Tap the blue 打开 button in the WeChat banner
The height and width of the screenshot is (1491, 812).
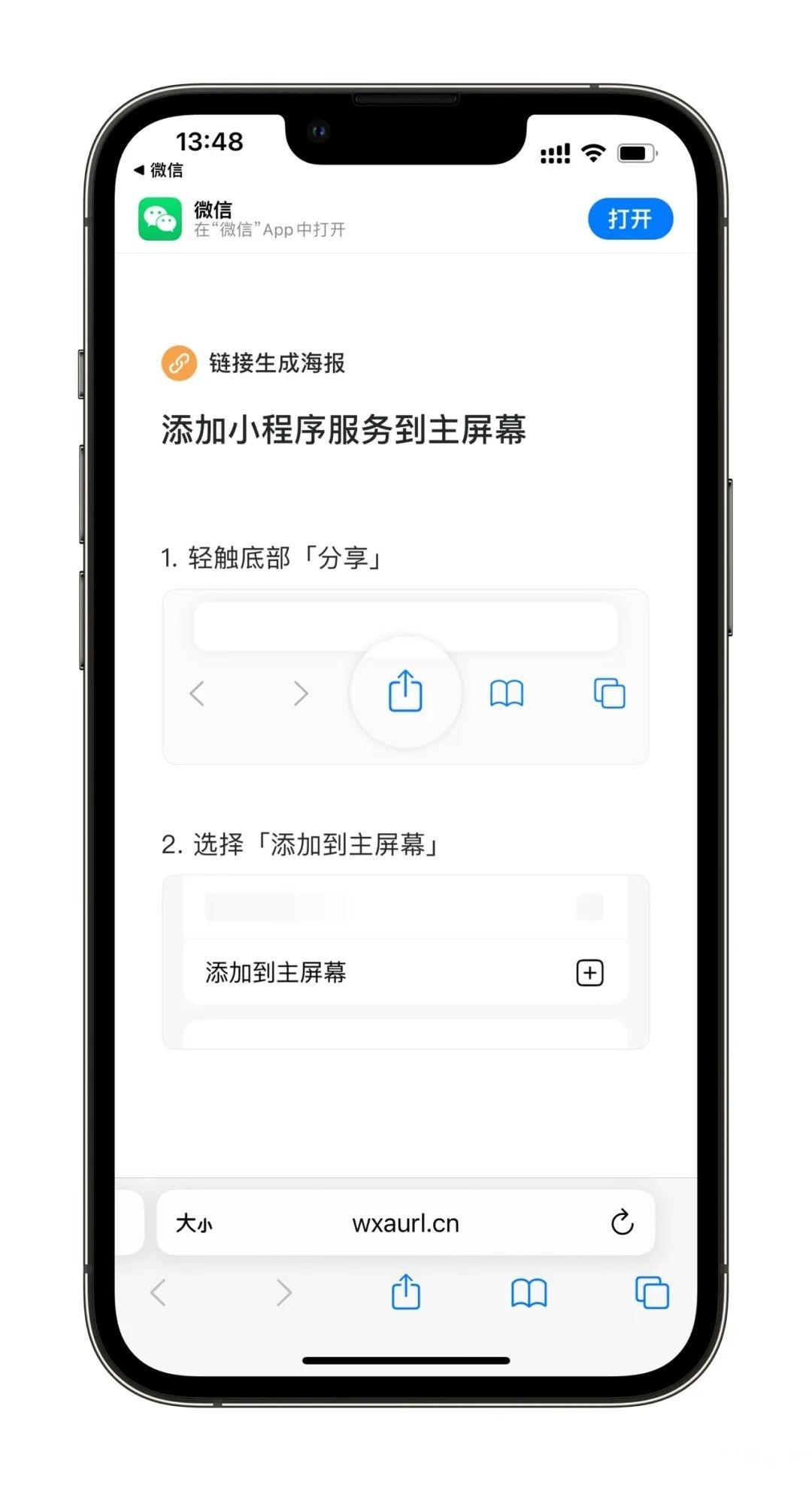[x=630, y=219]
